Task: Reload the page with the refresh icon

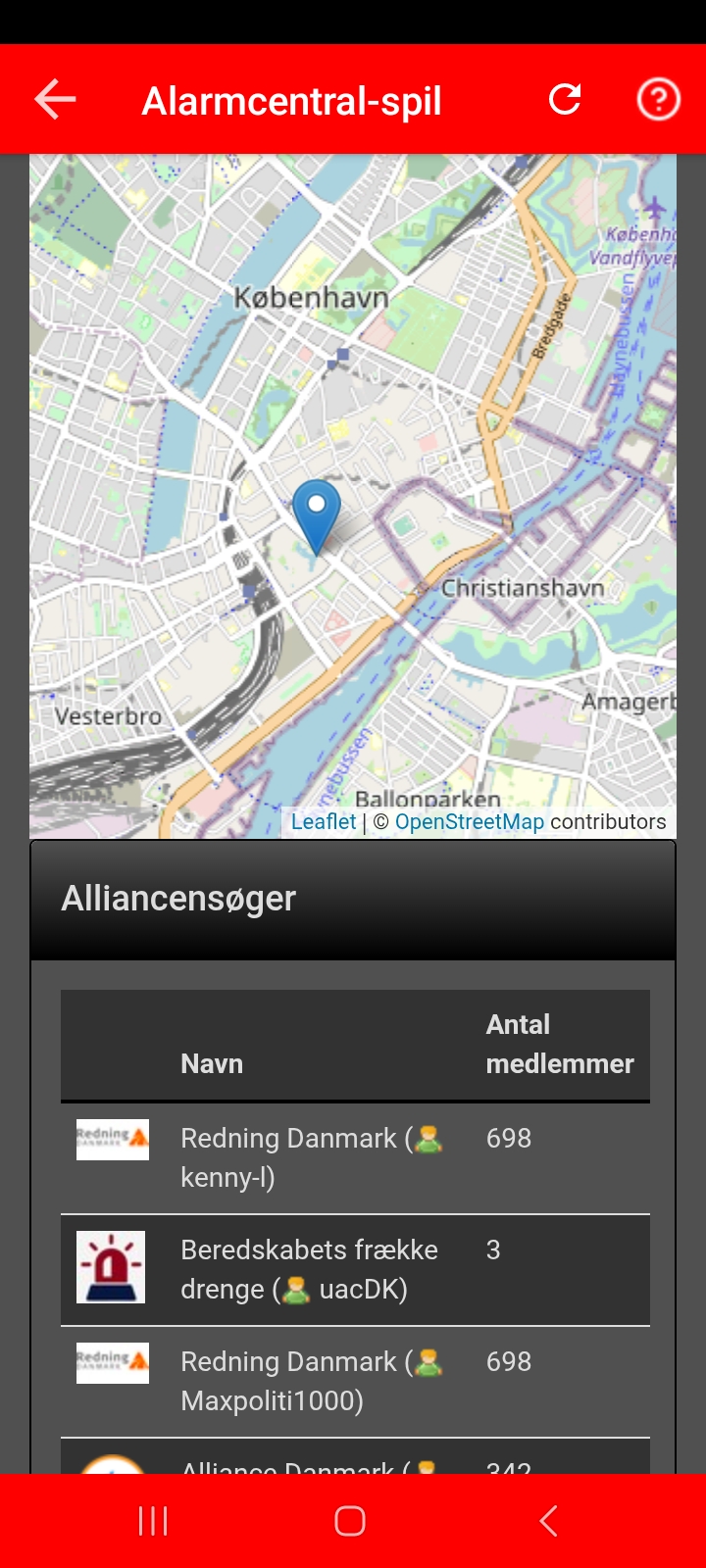Action: 565,99
